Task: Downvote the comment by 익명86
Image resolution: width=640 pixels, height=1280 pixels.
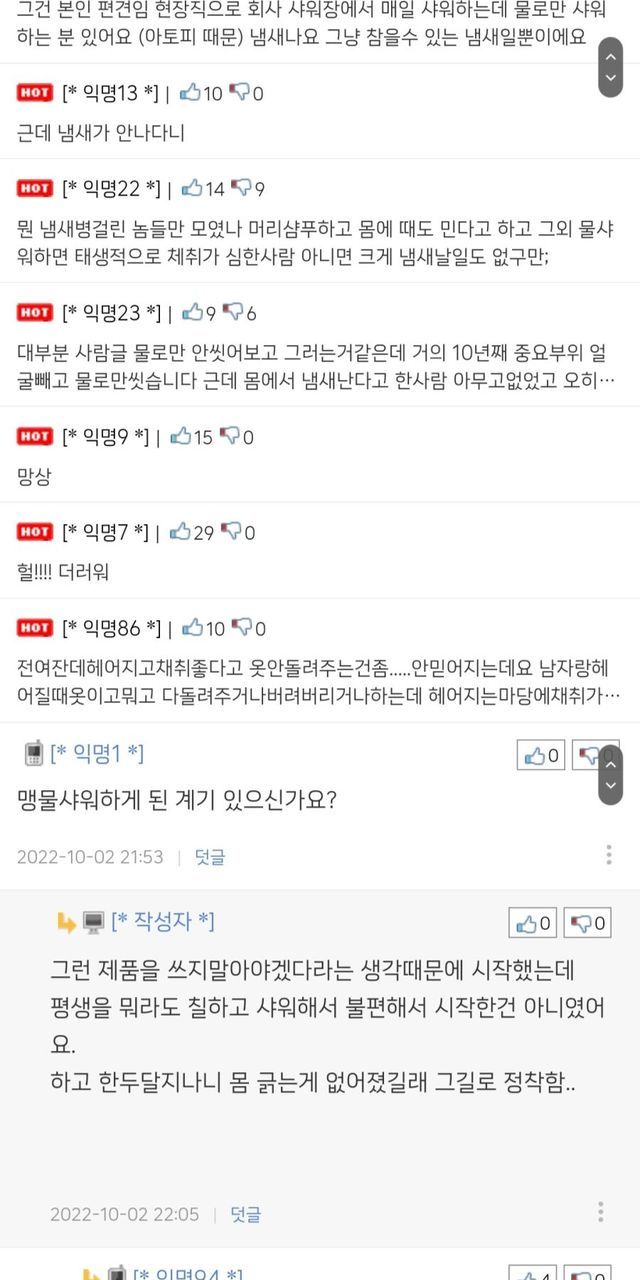Action: click(x=242, y=628)
